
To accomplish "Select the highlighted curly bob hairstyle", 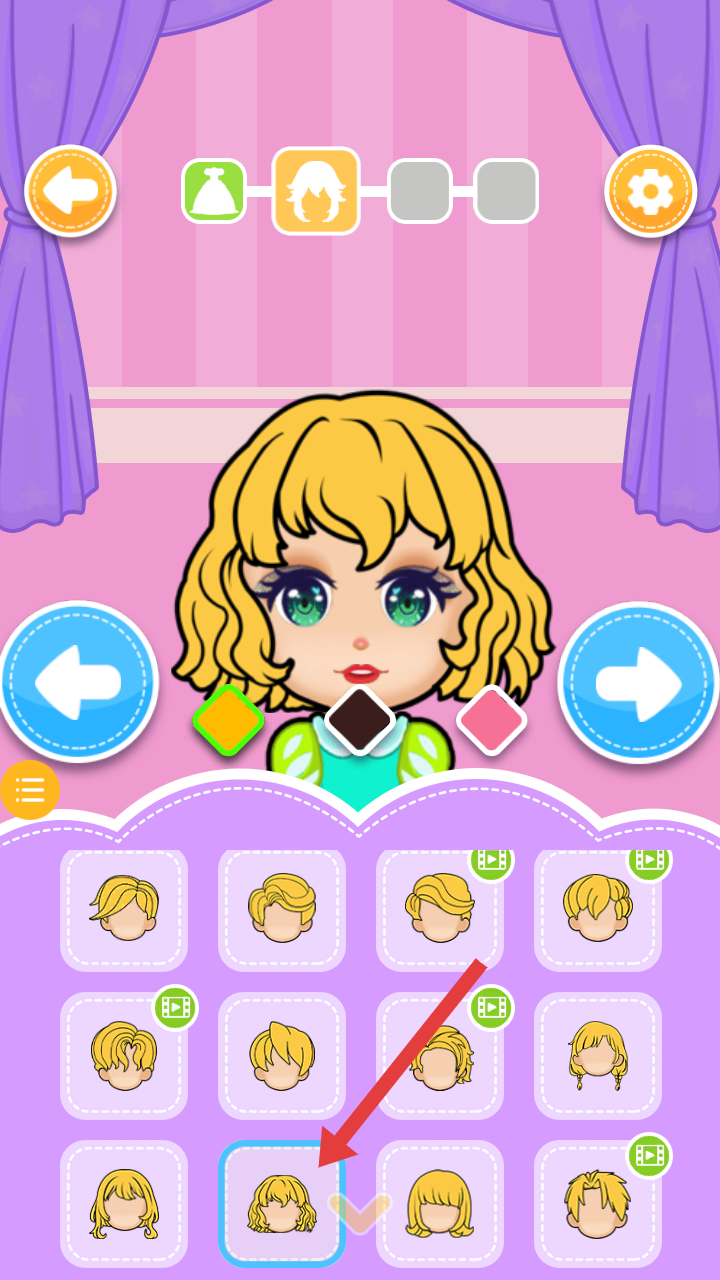I will (282, 1204).
